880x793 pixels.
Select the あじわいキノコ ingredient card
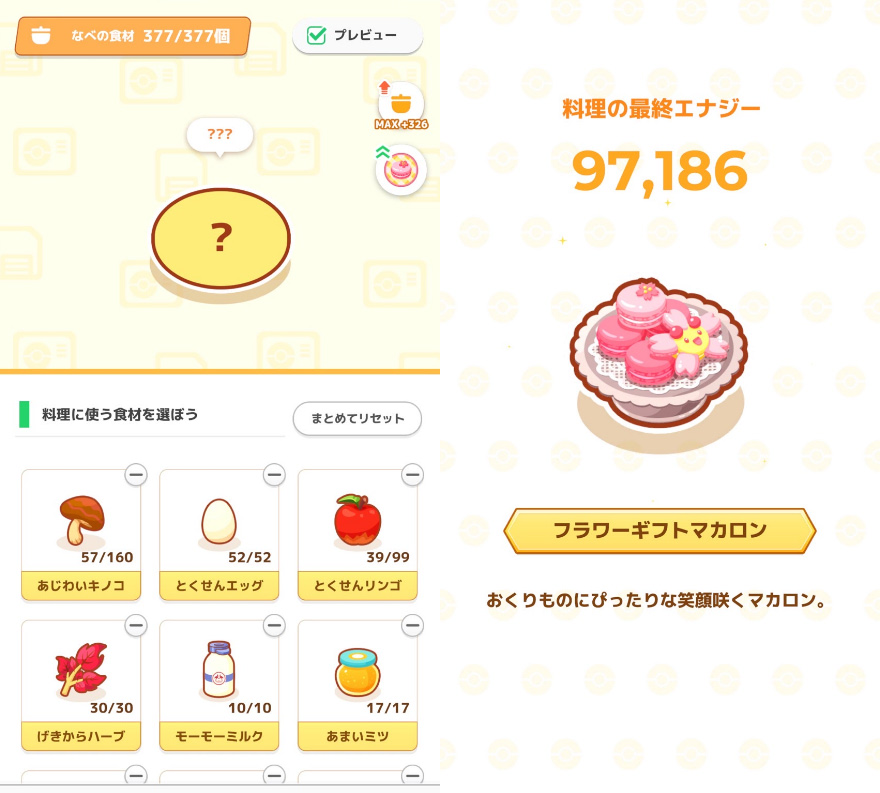[x=81, y=532]
